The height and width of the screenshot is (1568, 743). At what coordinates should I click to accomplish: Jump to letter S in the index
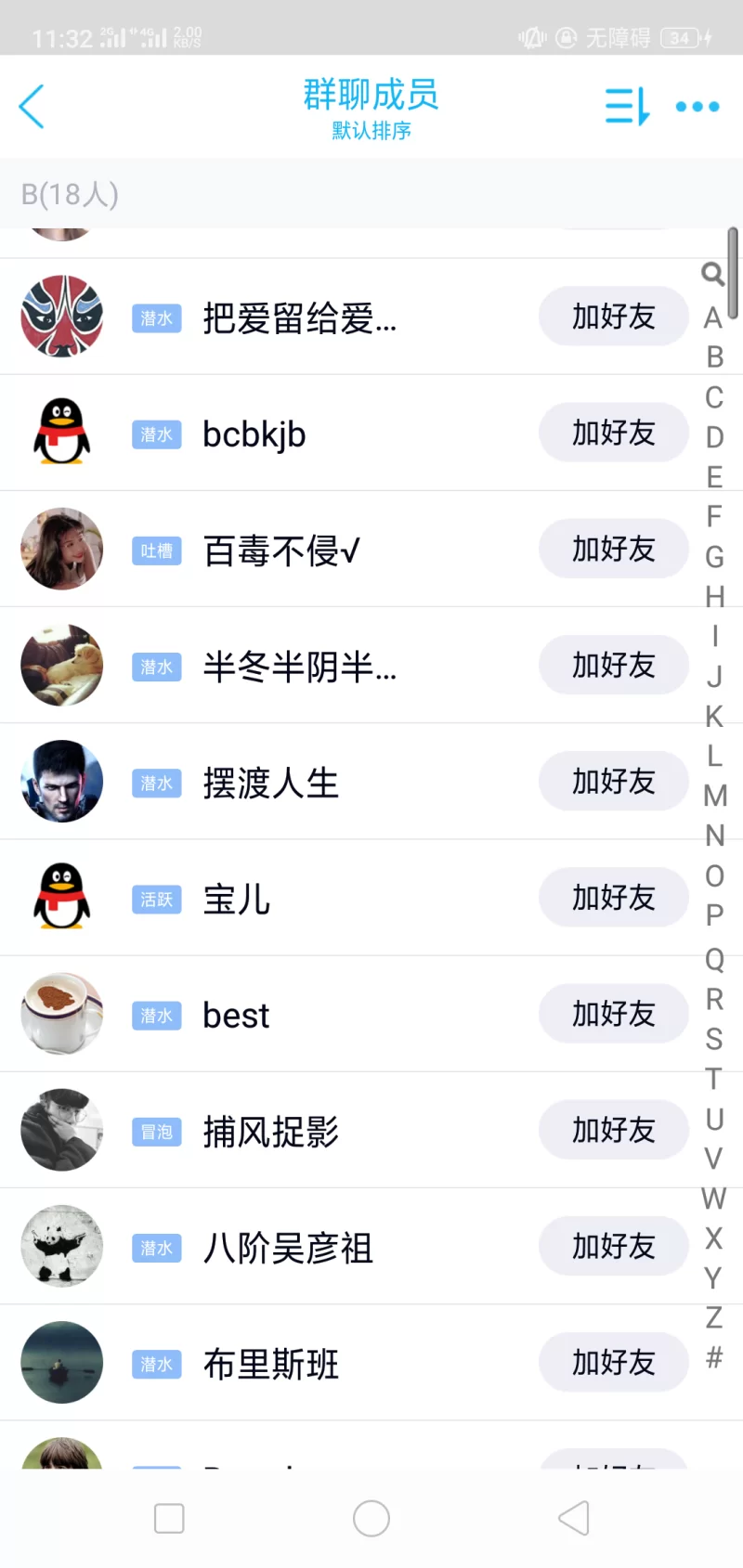coord(713,1039)
